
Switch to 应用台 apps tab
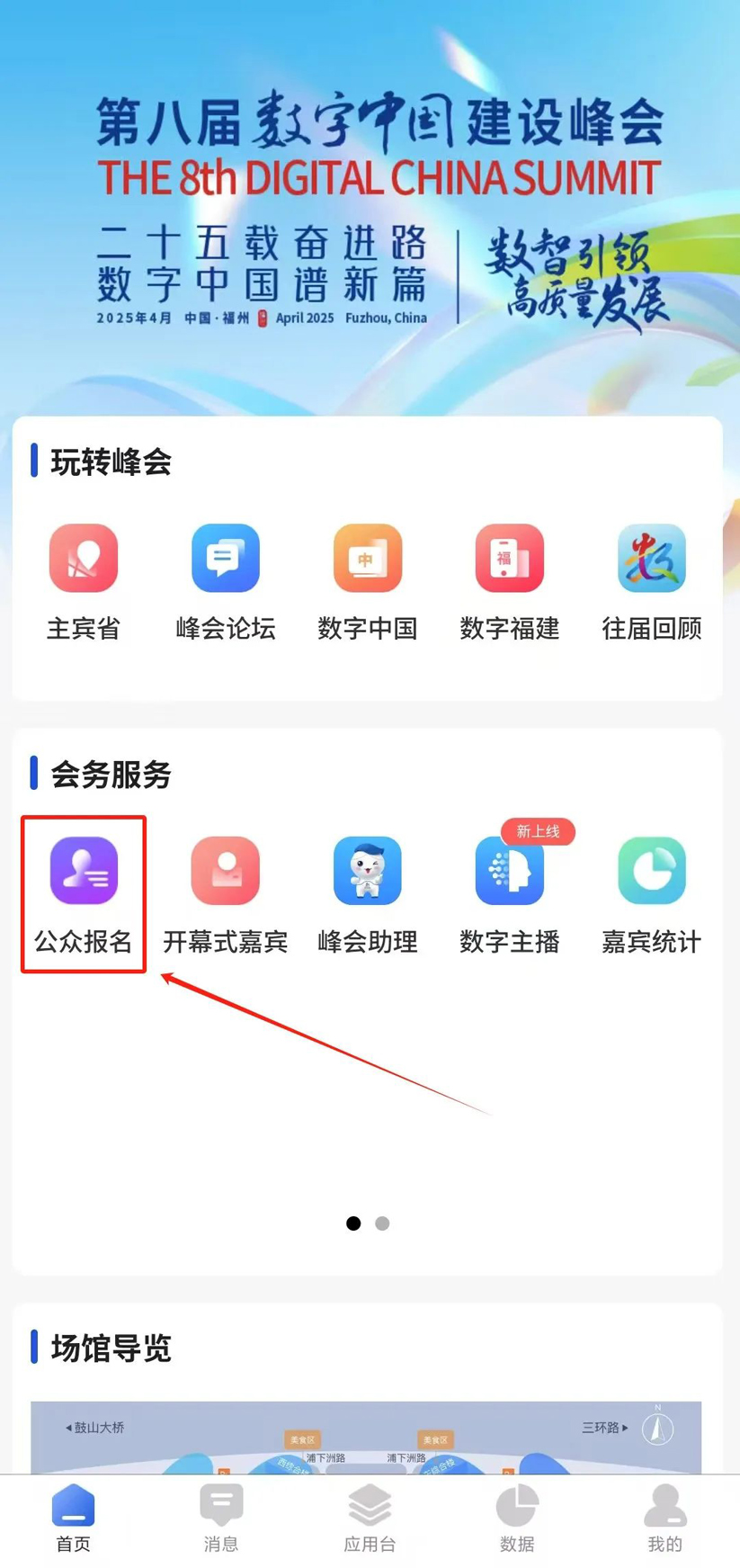click(x=370, y=1520)
